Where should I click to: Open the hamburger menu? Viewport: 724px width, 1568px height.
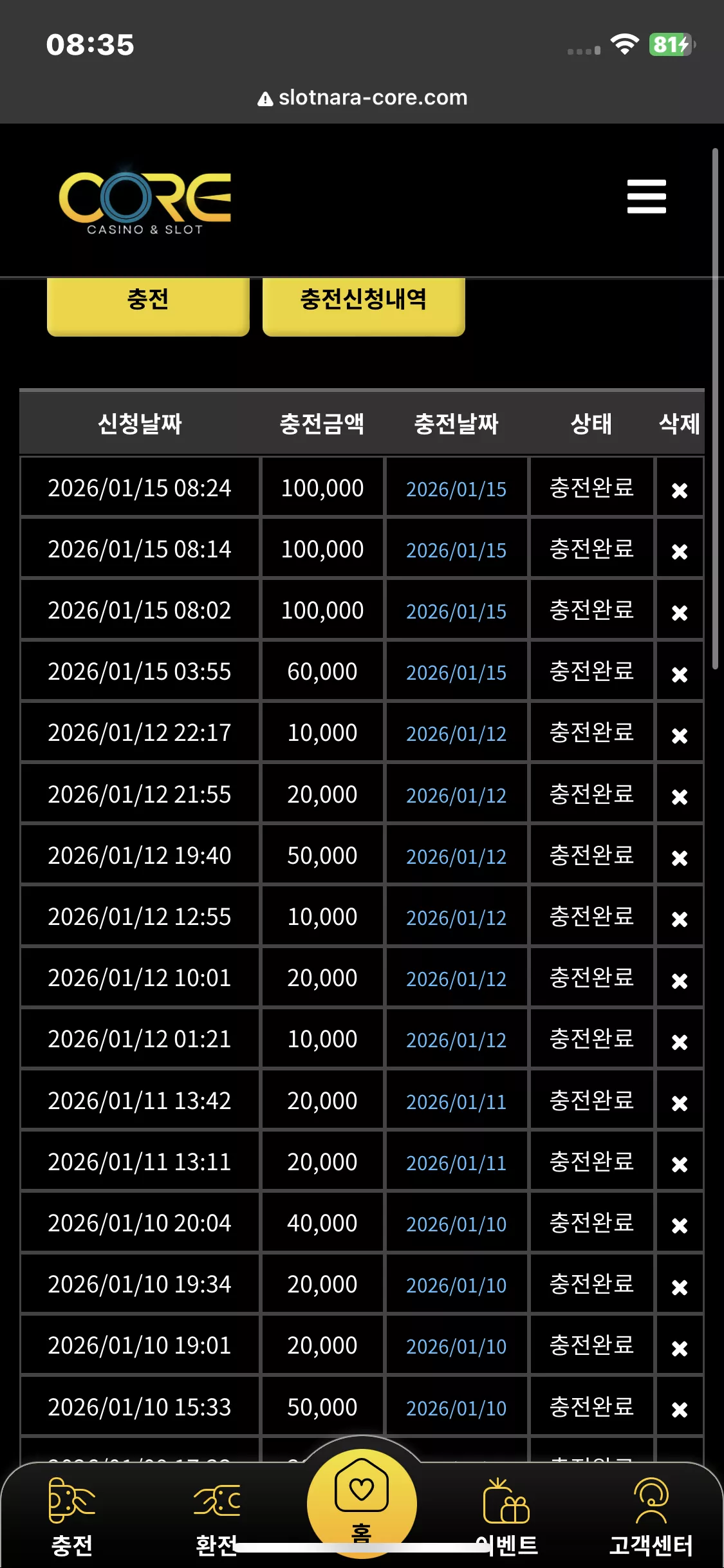click(x=646, y=196)
